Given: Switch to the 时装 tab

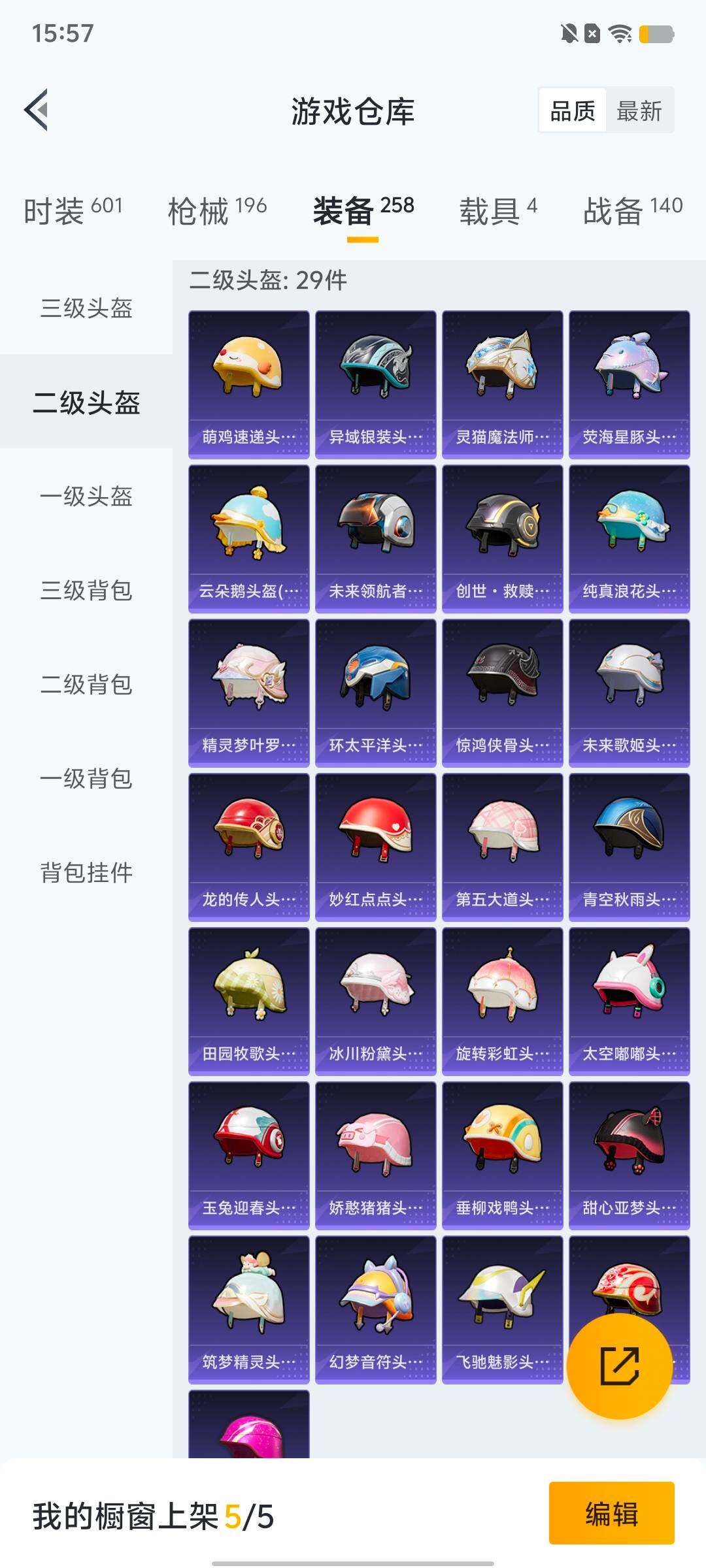Looking at the screenshot, I should [73, 210].
